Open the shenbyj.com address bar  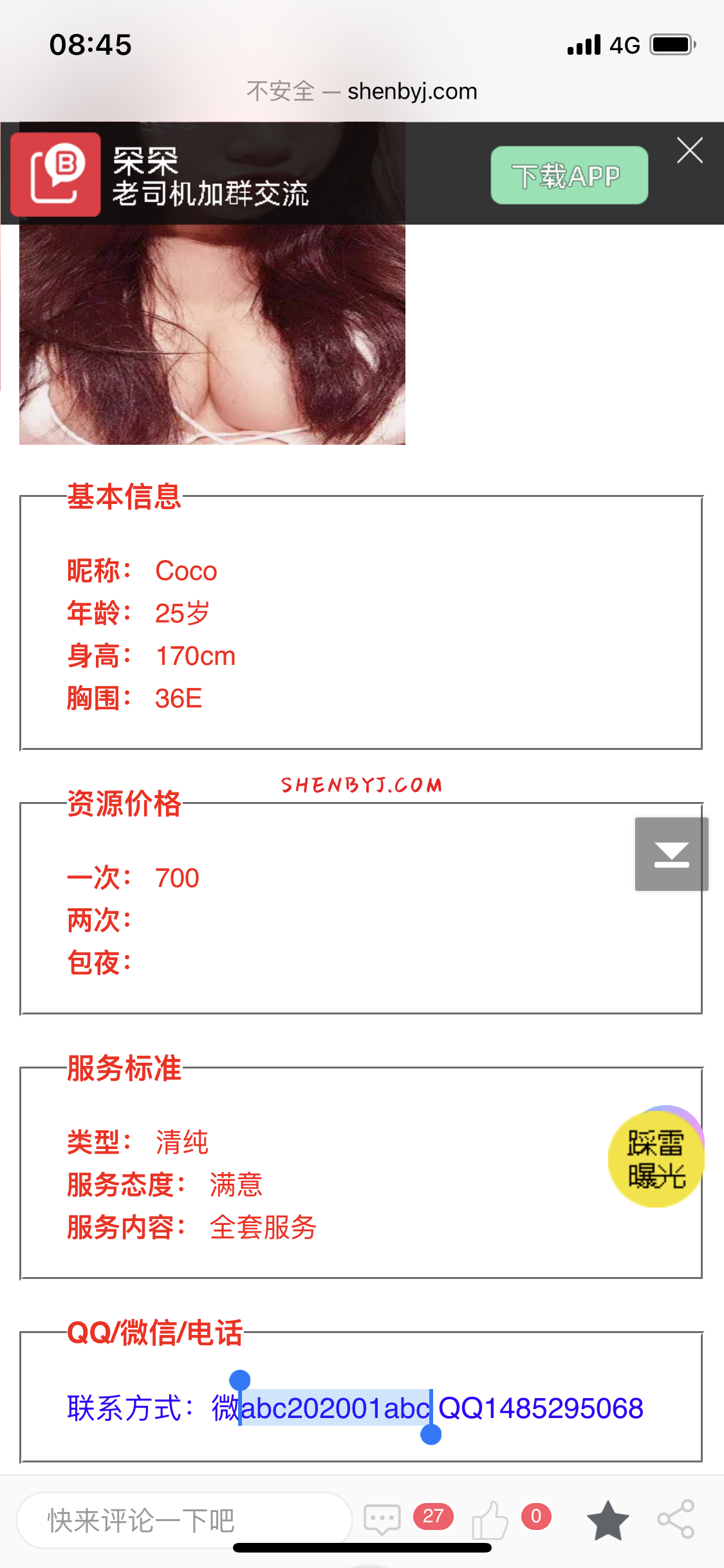click(362, 91)
